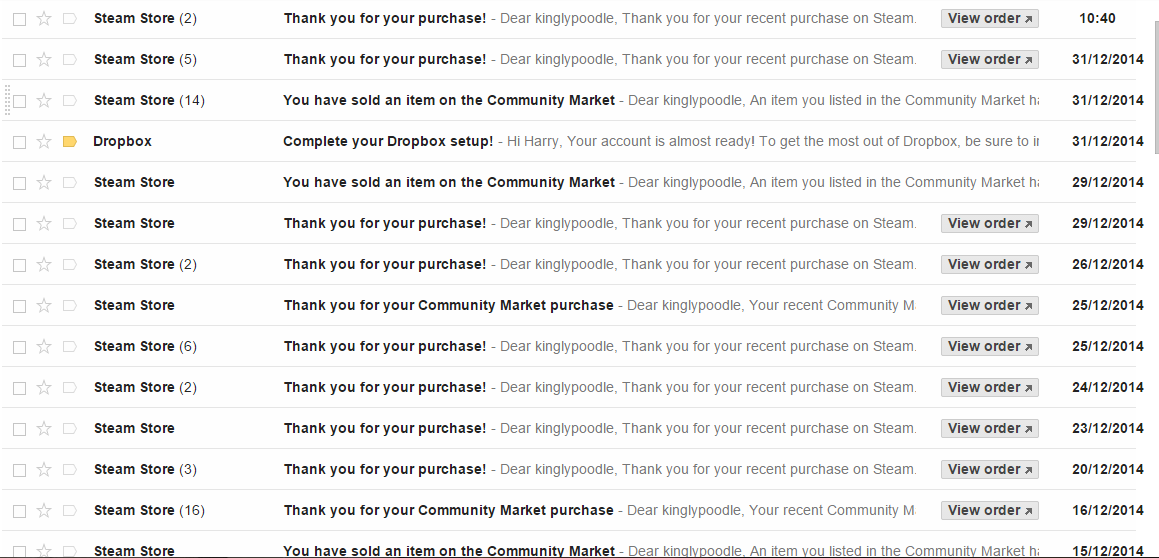Star the Steam Store (5) email
This screenshot has width=1159, height=558.
pos(44,60)
